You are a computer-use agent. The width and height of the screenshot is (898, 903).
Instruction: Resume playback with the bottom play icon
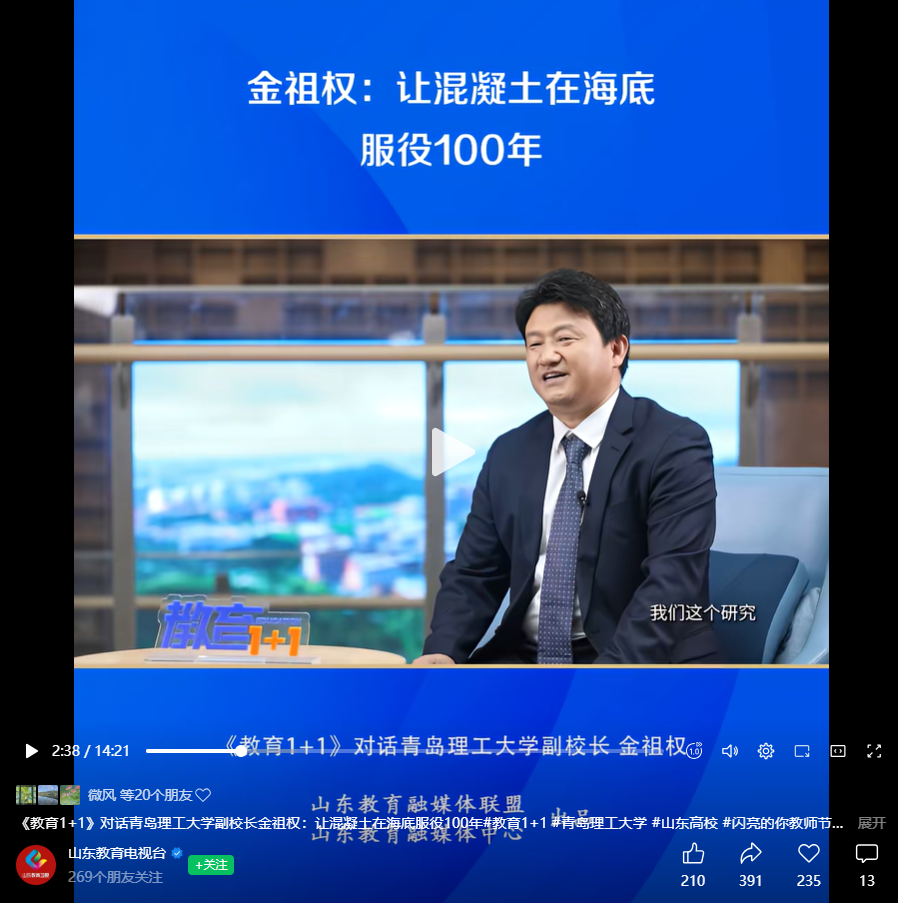point(31,751)
